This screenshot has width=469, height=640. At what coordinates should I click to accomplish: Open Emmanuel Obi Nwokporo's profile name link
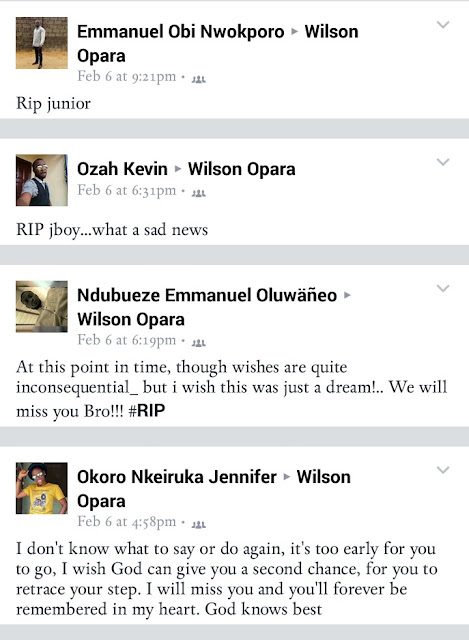[x=180, y=32]
